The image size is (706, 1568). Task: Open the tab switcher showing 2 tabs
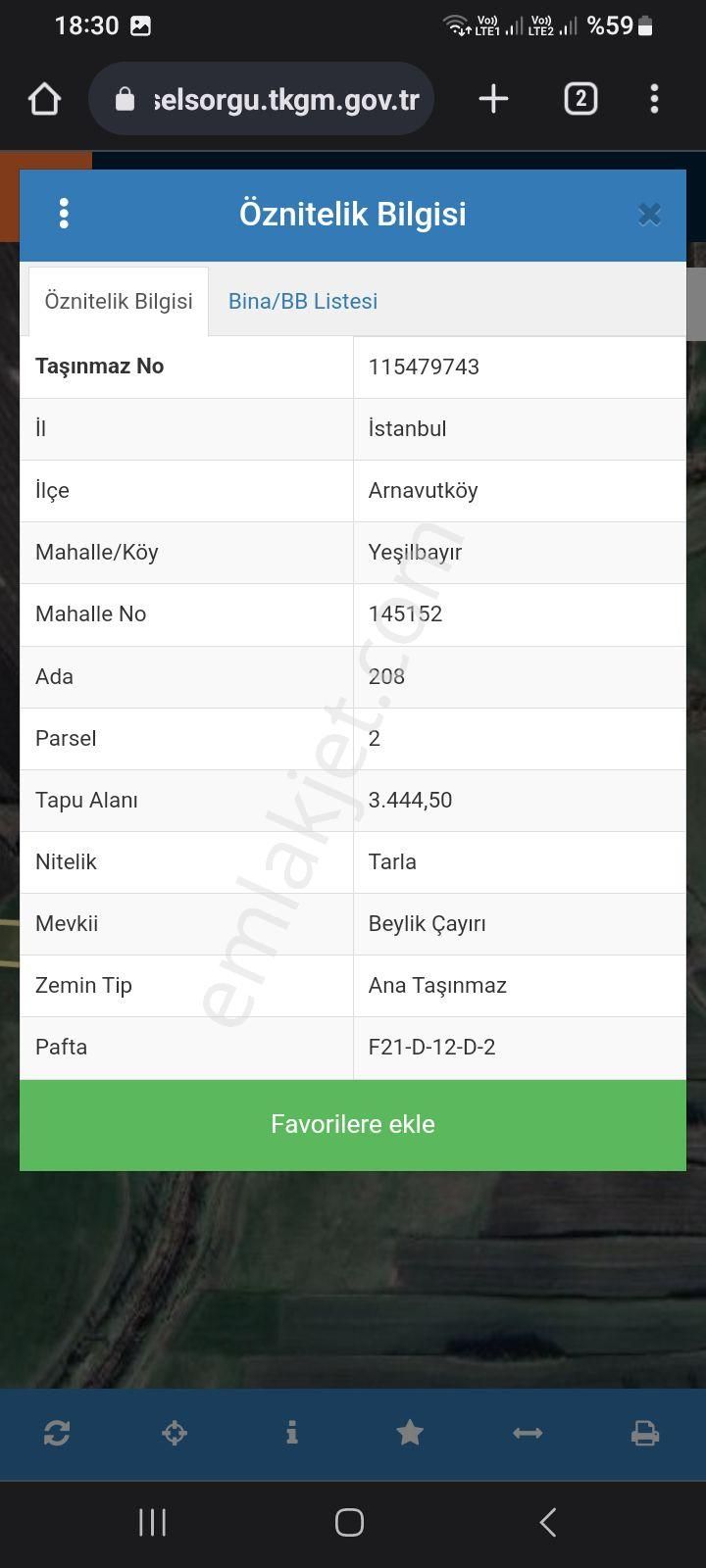coord(580,99)
